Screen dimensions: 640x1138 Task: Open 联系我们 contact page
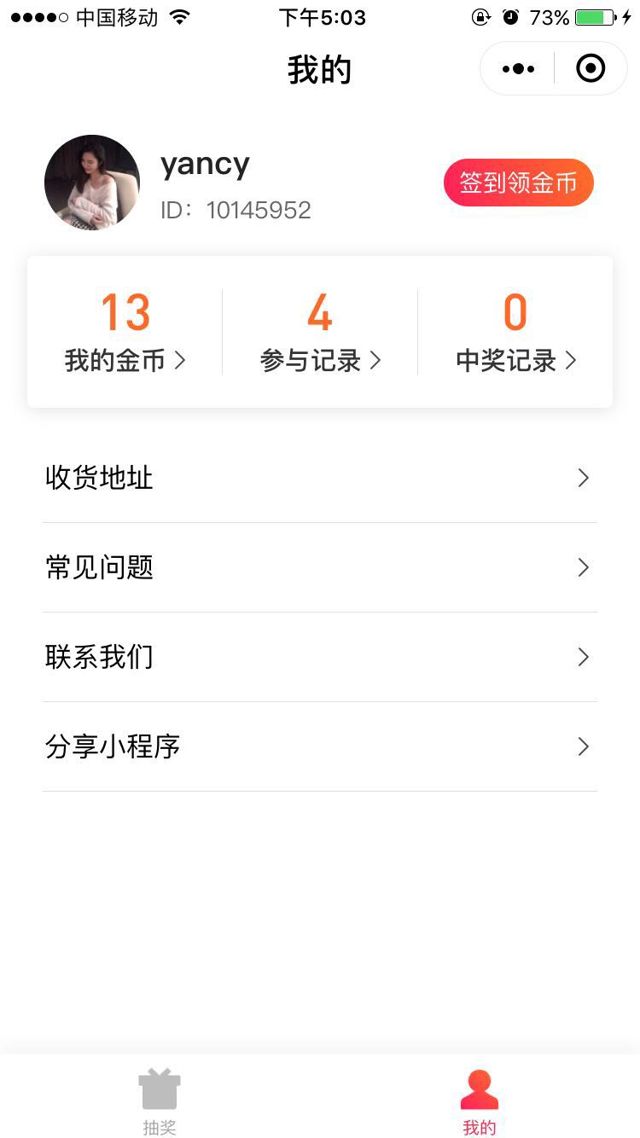(320, 657)
